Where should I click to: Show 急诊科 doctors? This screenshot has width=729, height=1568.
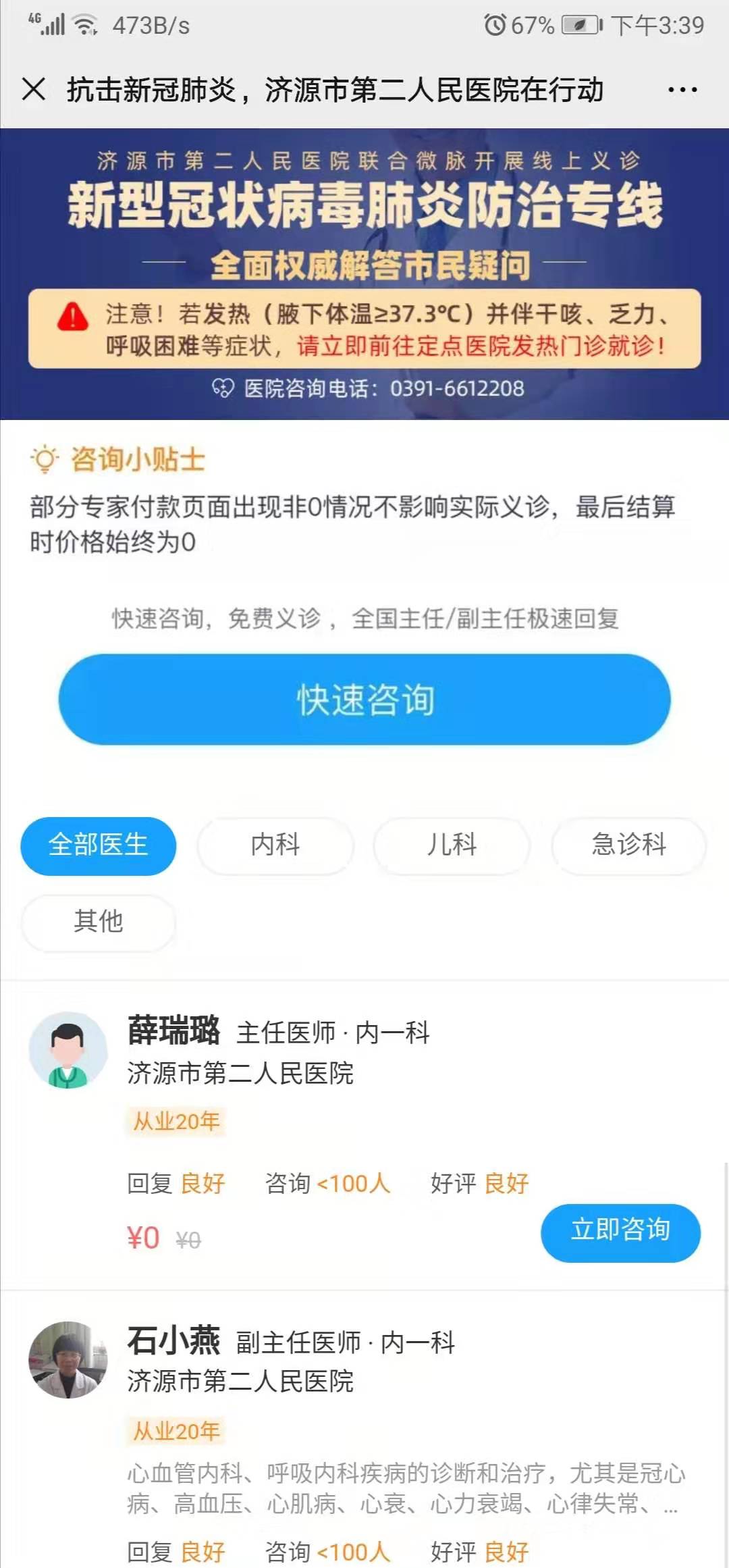pos(628,845)
